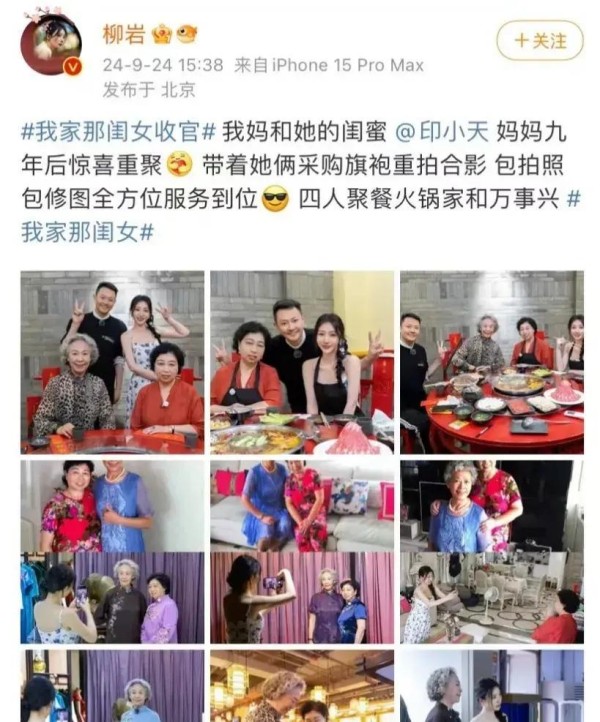Follow 柳岩 with the +关注 button
Image resolution: width=600 pixels, height=722 pixels.
539,41
